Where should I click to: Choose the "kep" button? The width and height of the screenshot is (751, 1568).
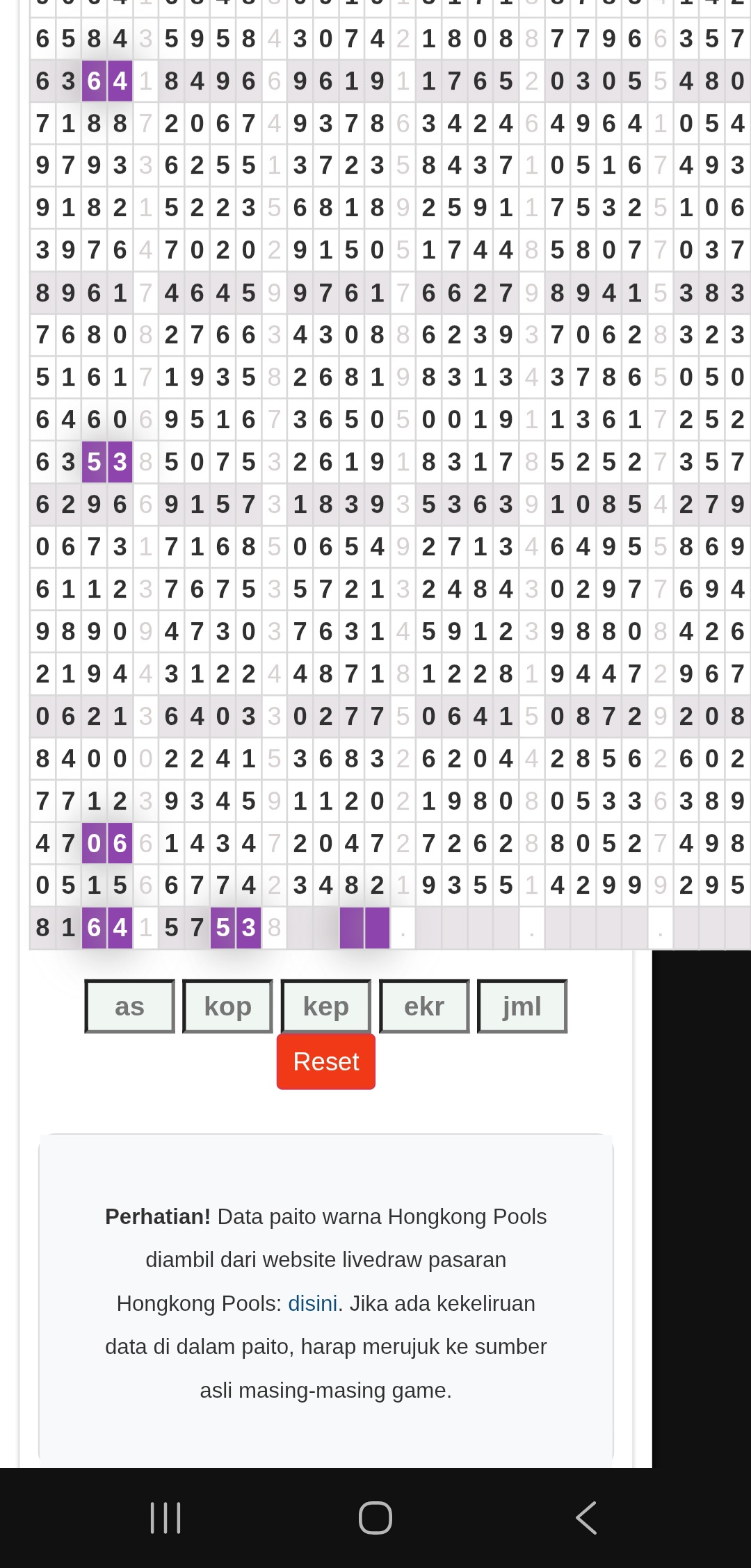tap(325, 1006)
